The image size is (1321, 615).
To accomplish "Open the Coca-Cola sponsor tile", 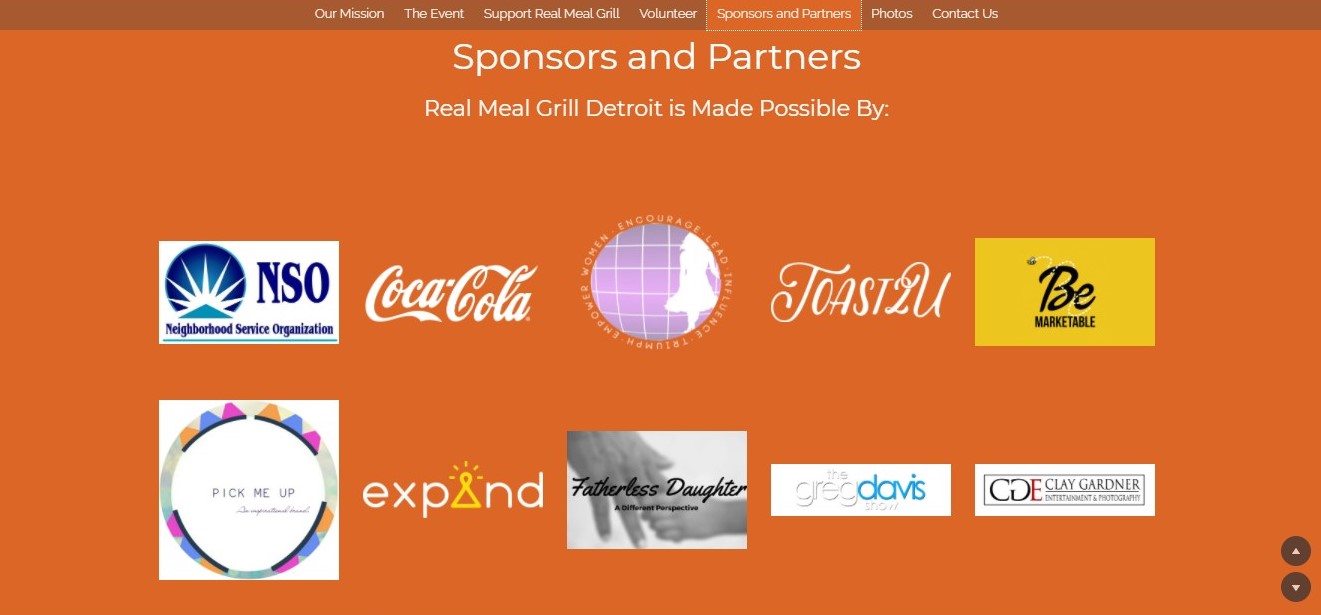I will tap(452, 292).
